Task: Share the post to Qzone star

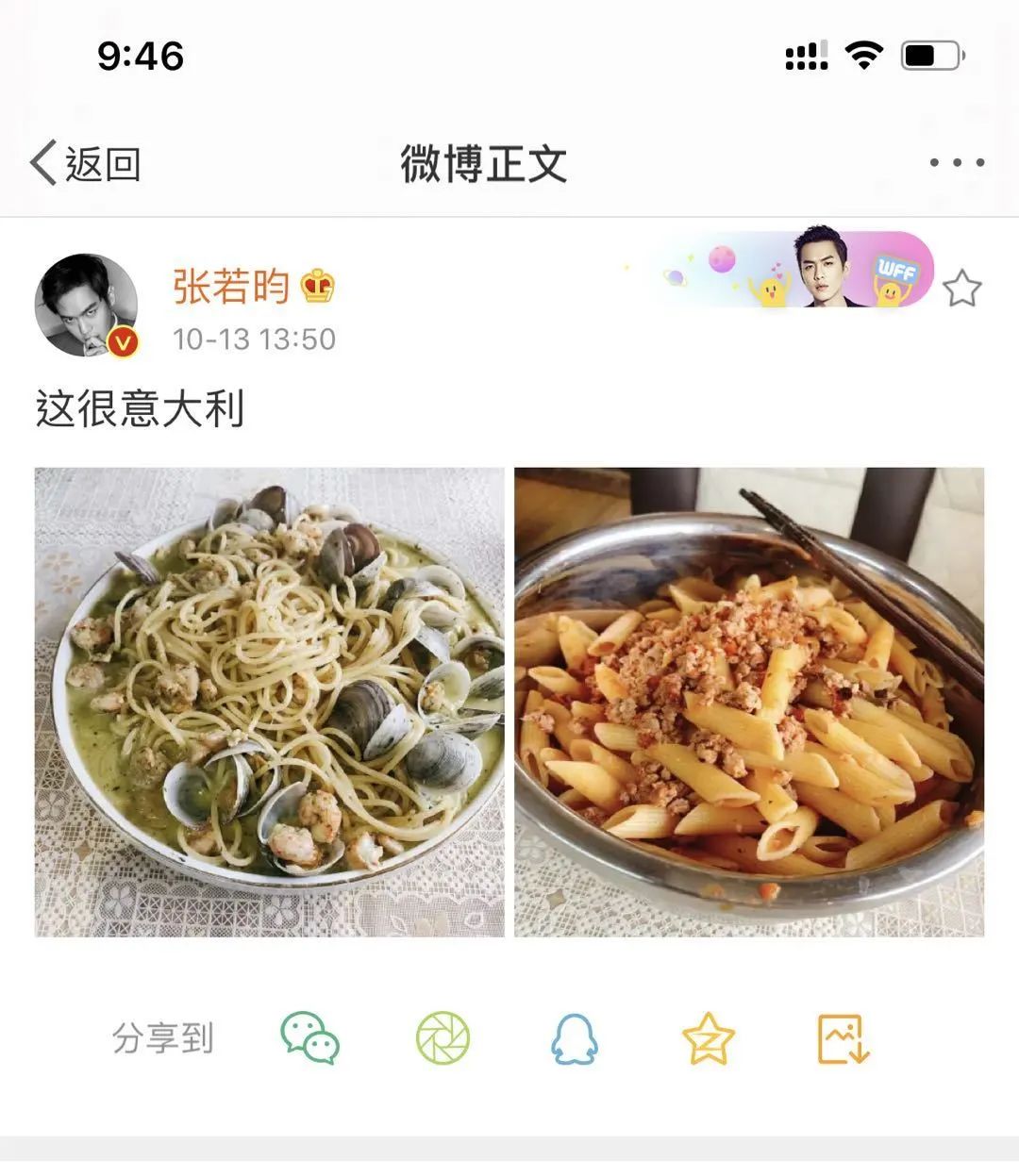Action: click(708, 1038)
